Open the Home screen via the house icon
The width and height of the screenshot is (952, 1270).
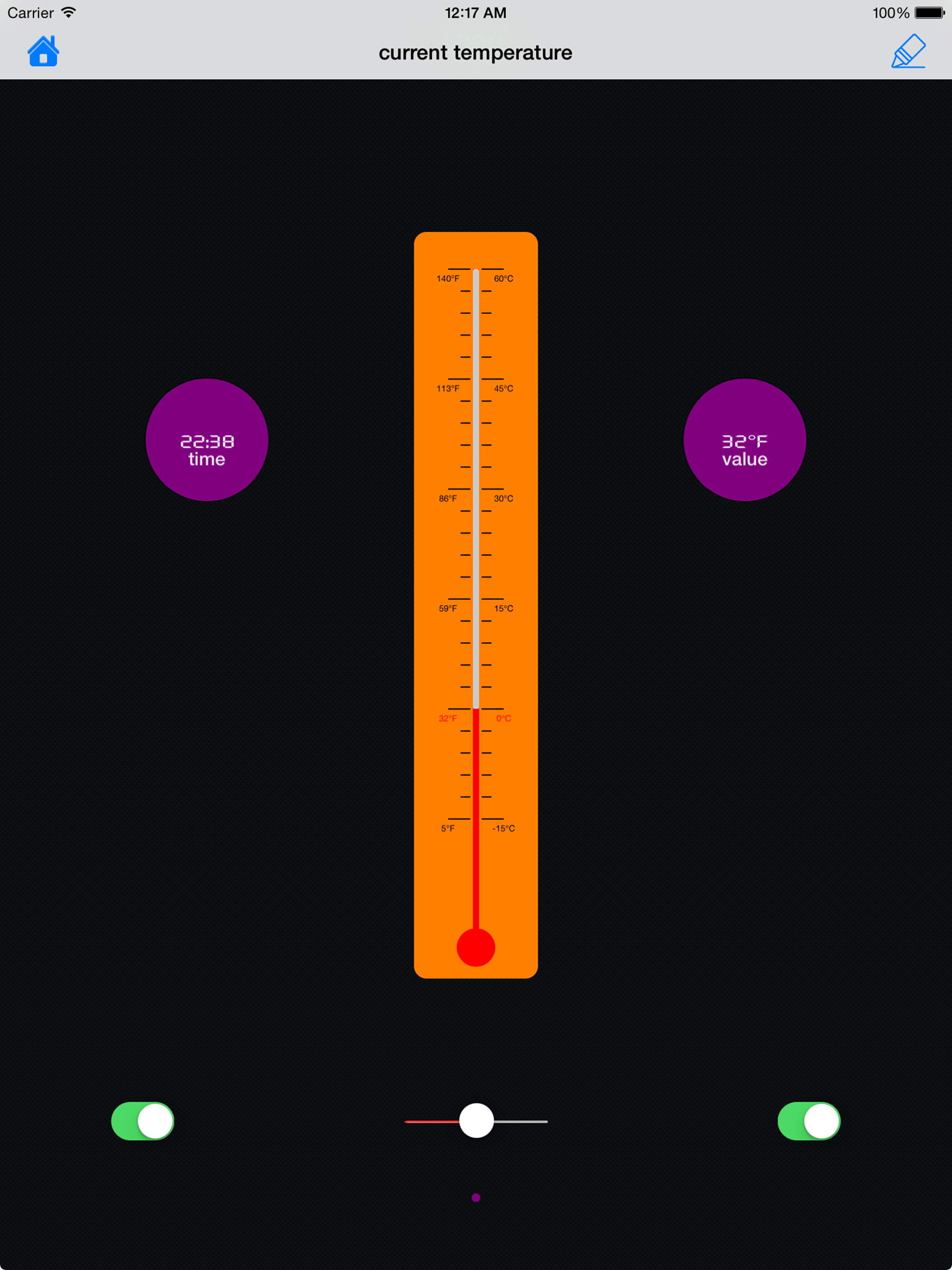point(42,52)
